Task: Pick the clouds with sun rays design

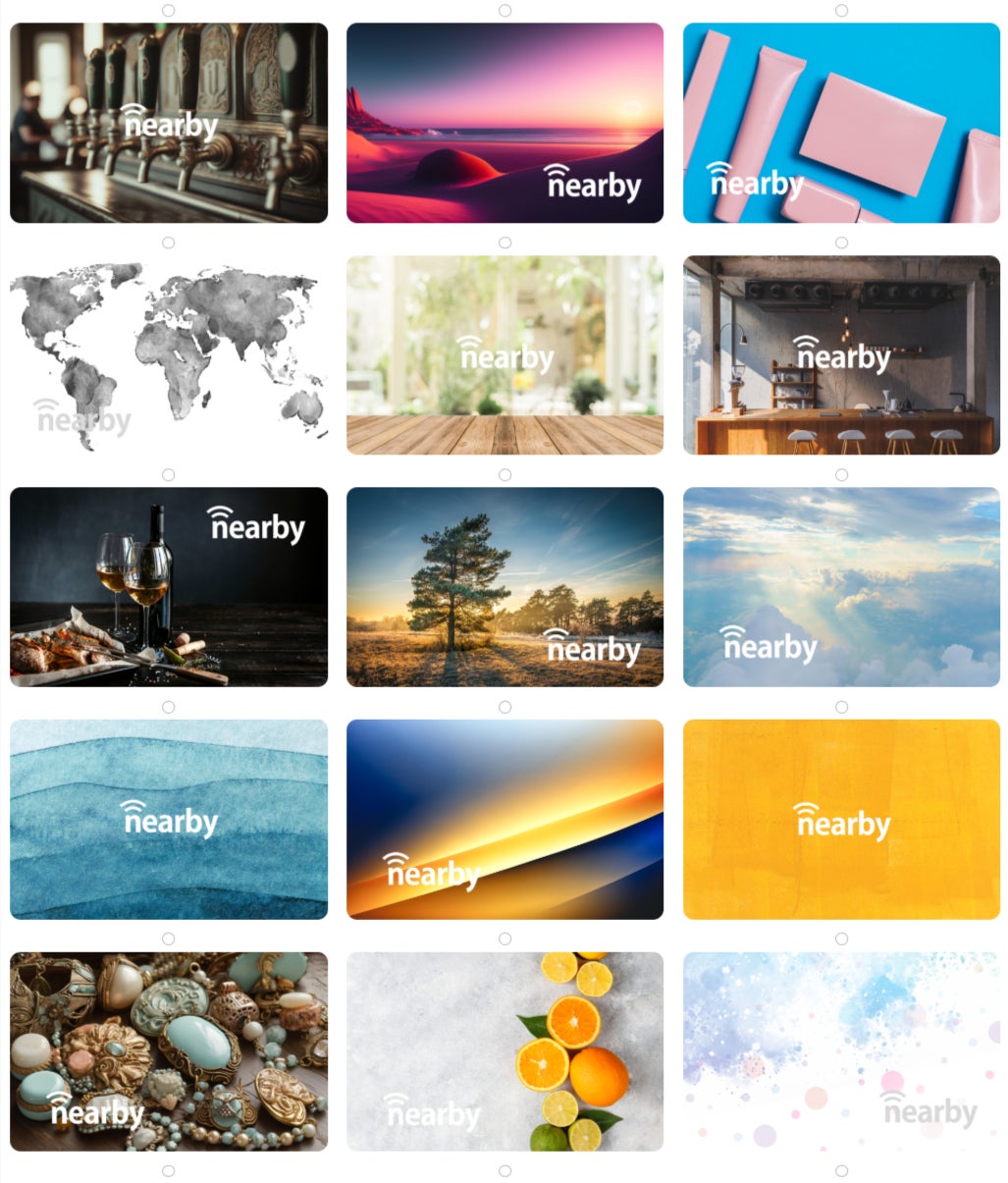Action: (841, 586)
